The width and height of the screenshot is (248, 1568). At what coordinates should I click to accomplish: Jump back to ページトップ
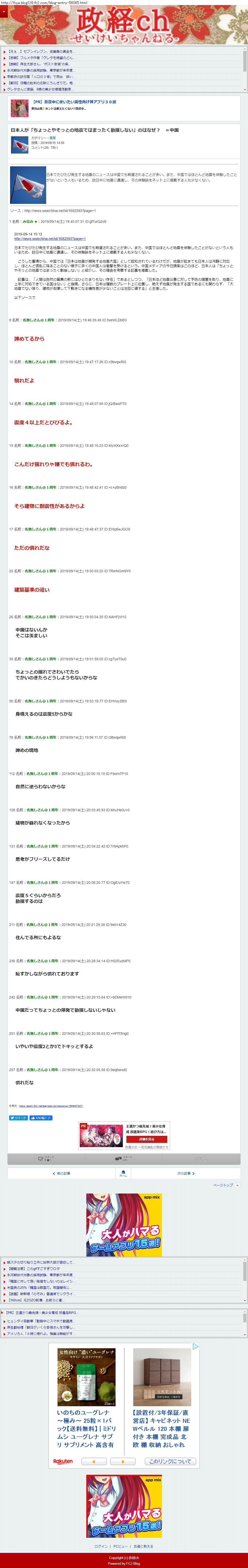[226, 1185]
